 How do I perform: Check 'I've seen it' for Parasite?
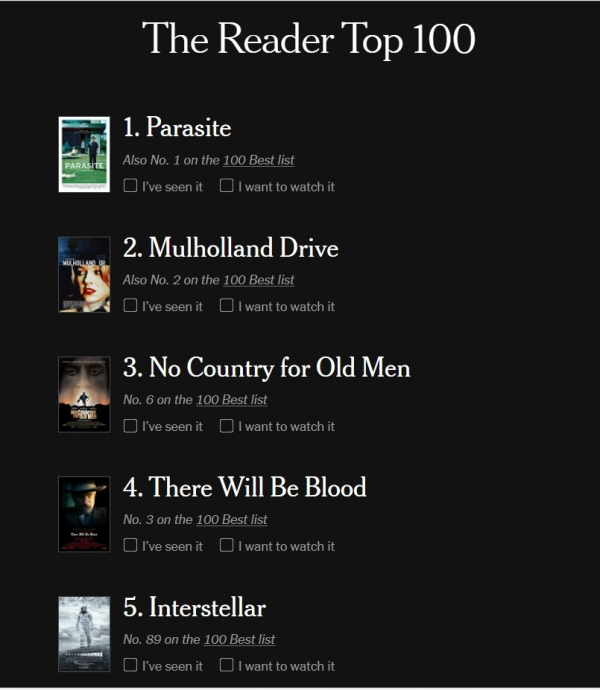click(130, 186)
